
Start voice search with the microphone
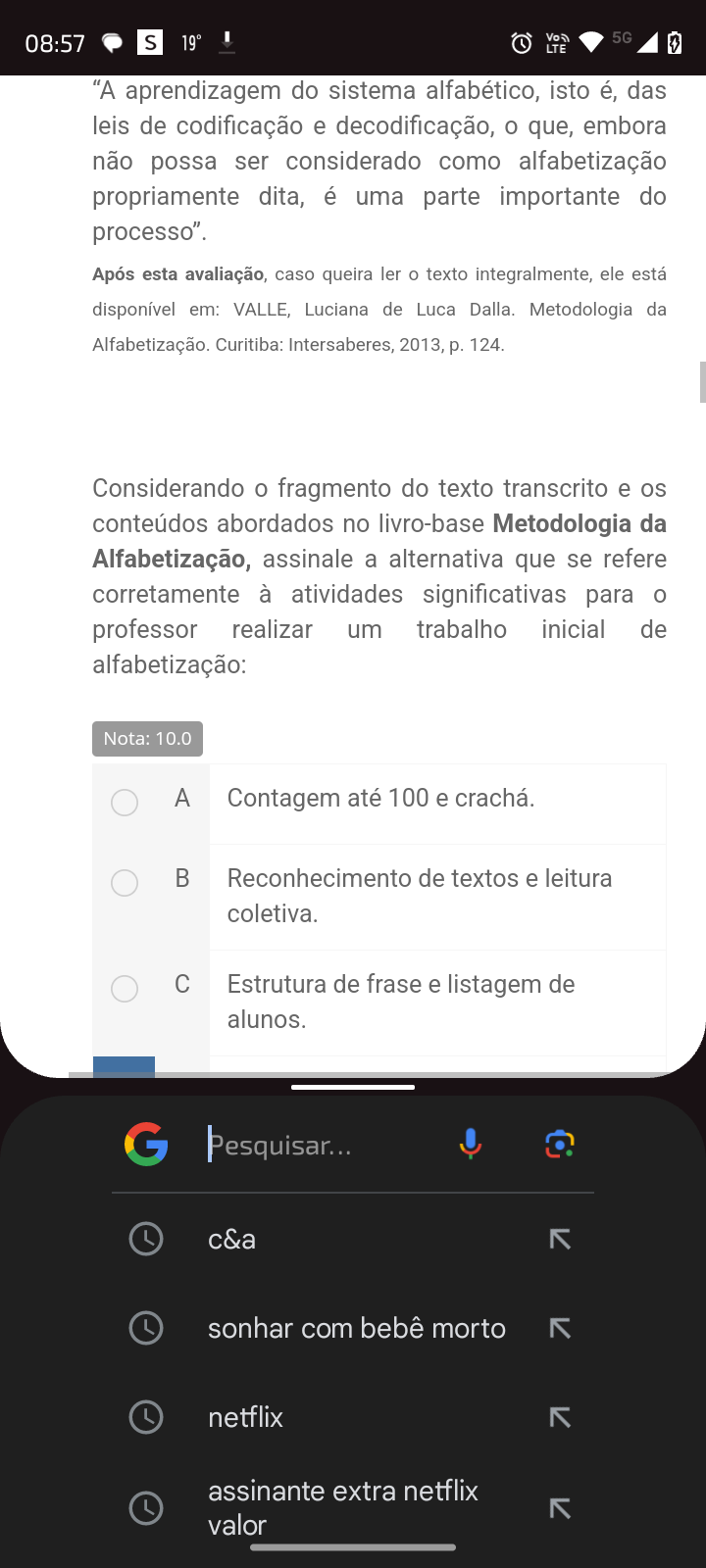[471, 1144]
